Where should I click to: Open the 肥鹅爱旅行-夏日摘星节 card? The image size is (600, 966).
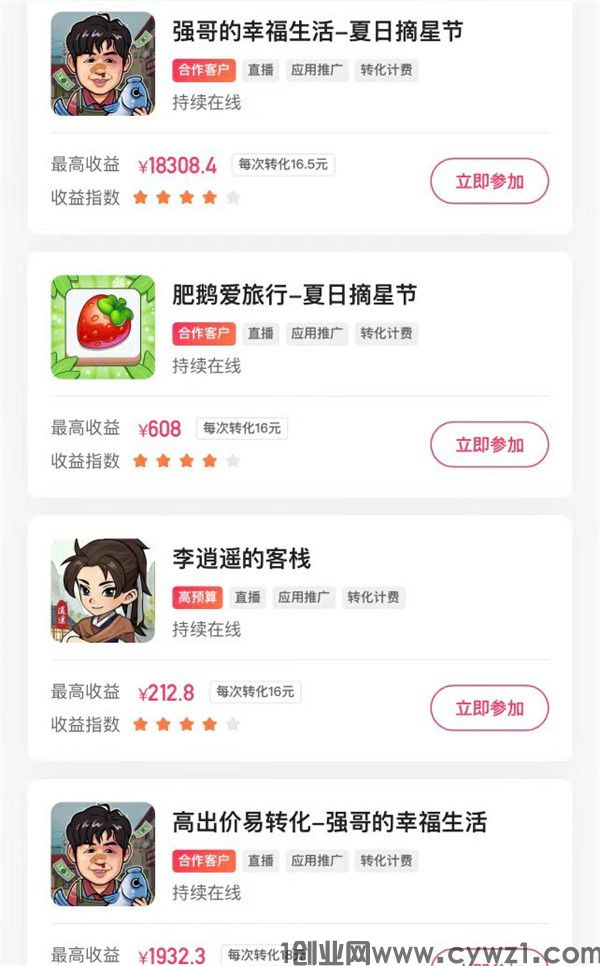(294, 296)
